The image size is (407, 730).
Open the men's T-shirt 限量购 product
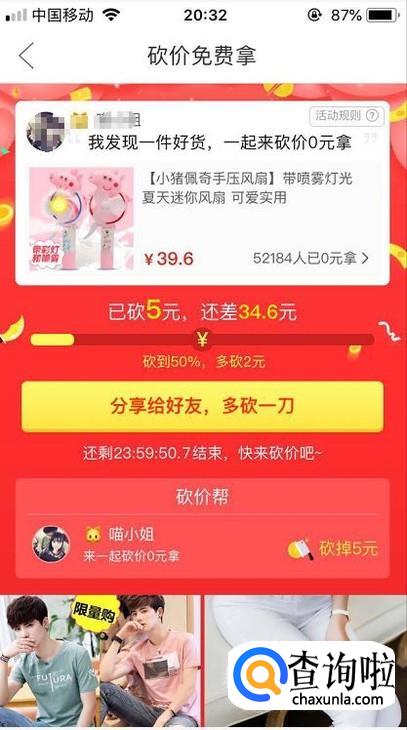click(100, 661)
